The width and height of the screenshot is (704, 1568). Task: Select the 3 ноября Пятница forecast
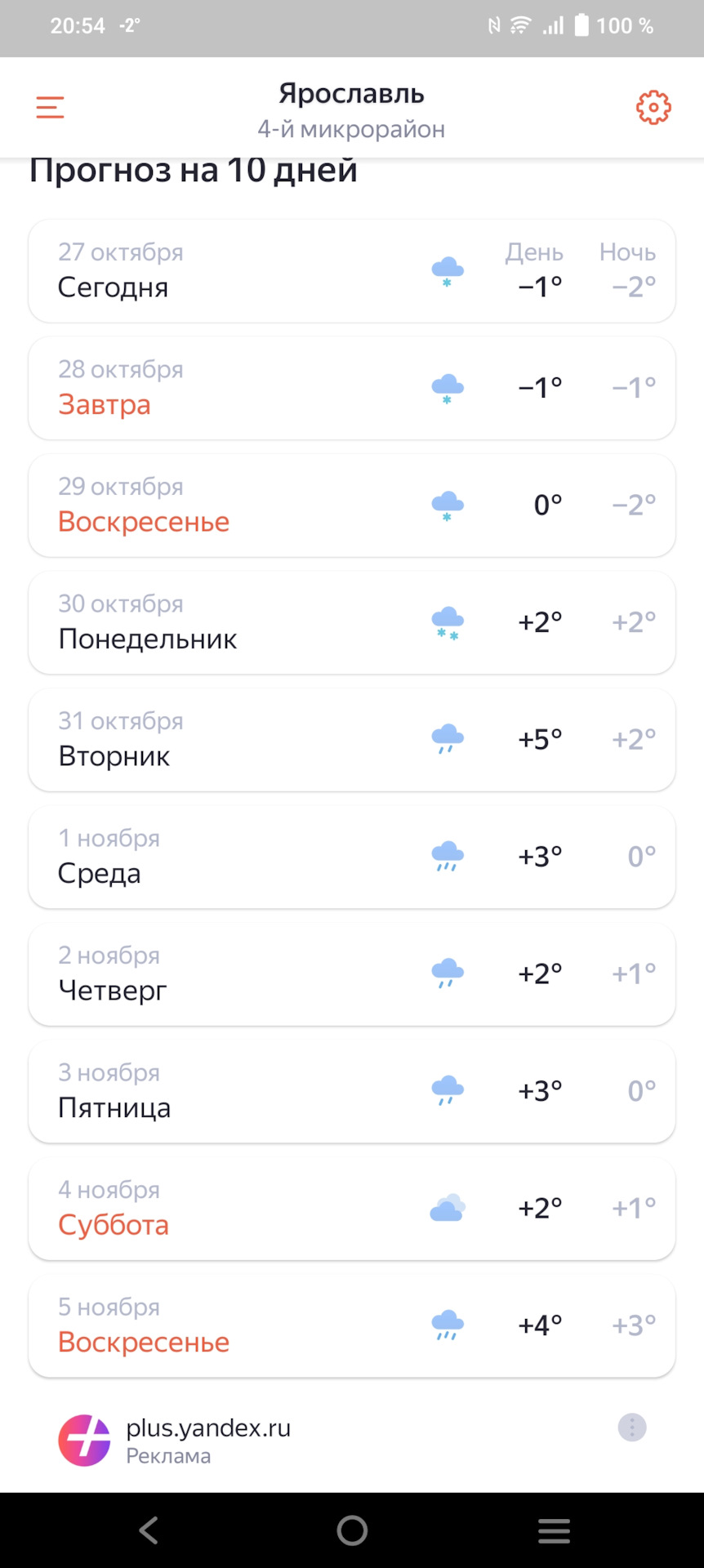coord(351,1091)
